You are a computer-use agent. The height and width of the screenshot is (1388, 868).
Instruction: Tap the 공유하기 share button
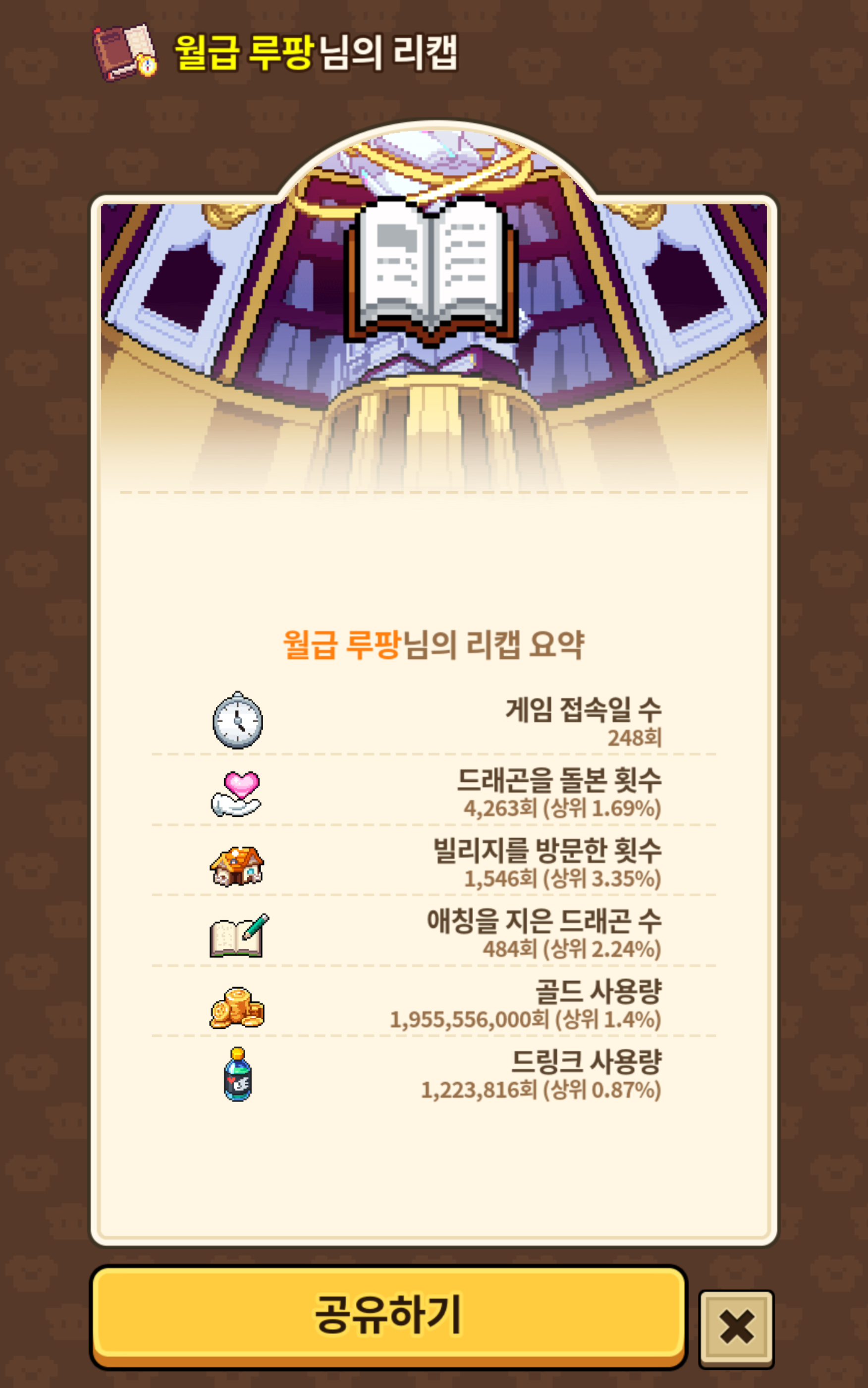pos(388,1315)
